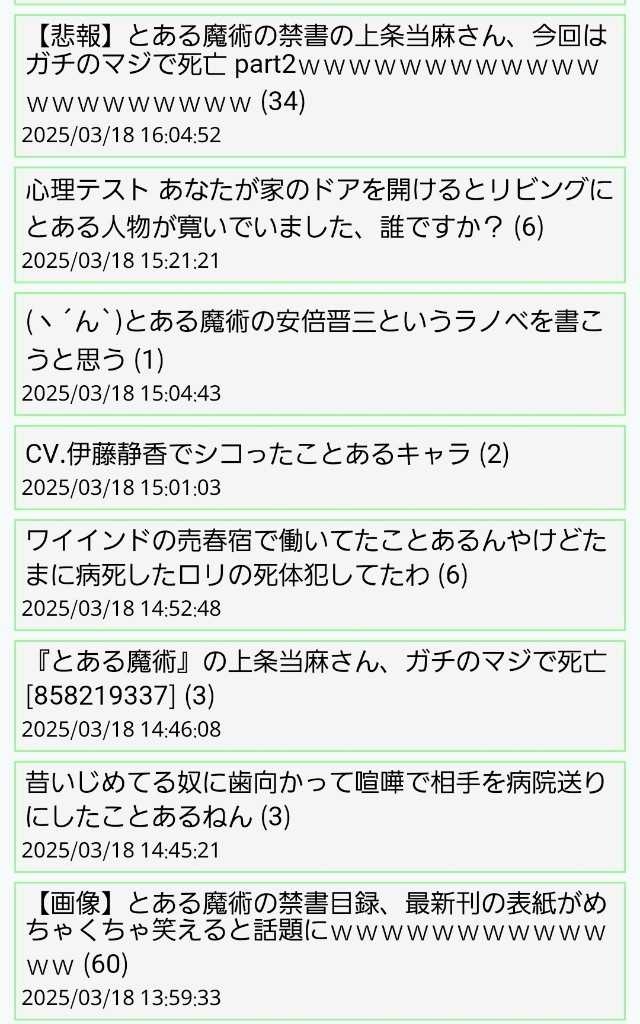This screenshot has height=1024, width=640.
Task: Open the 心理テスト thread
Action: (316, 207)
